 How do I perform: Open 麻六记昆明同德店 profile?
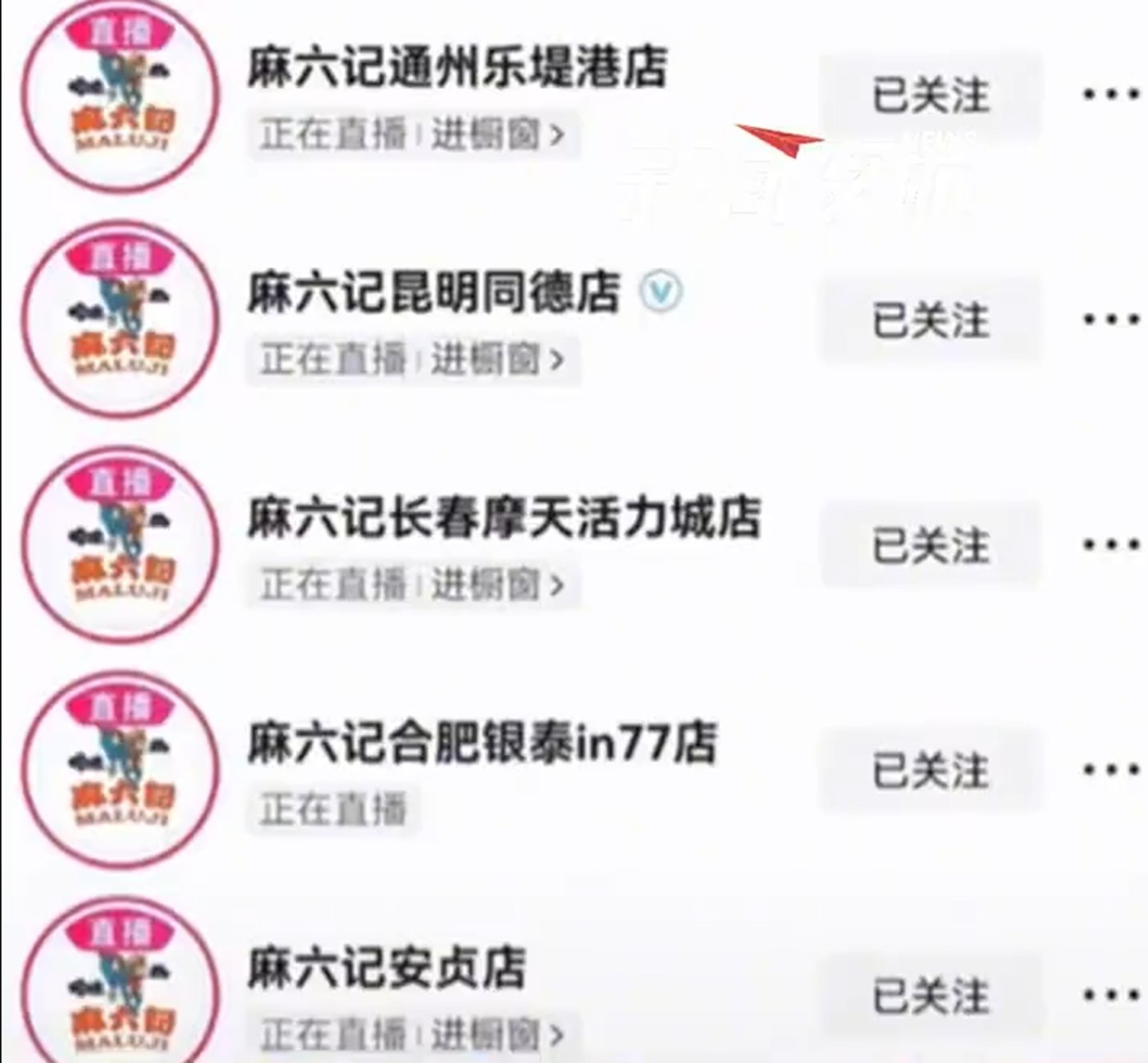(433, 291)
